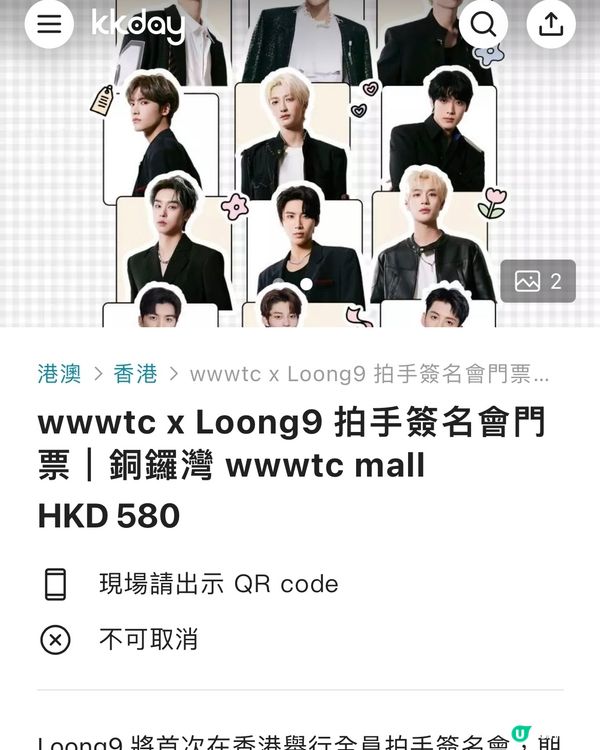This screenshot has height=750, width=600.
Task: Go to the 香港 breadcrumb
Action: [135, 374]
